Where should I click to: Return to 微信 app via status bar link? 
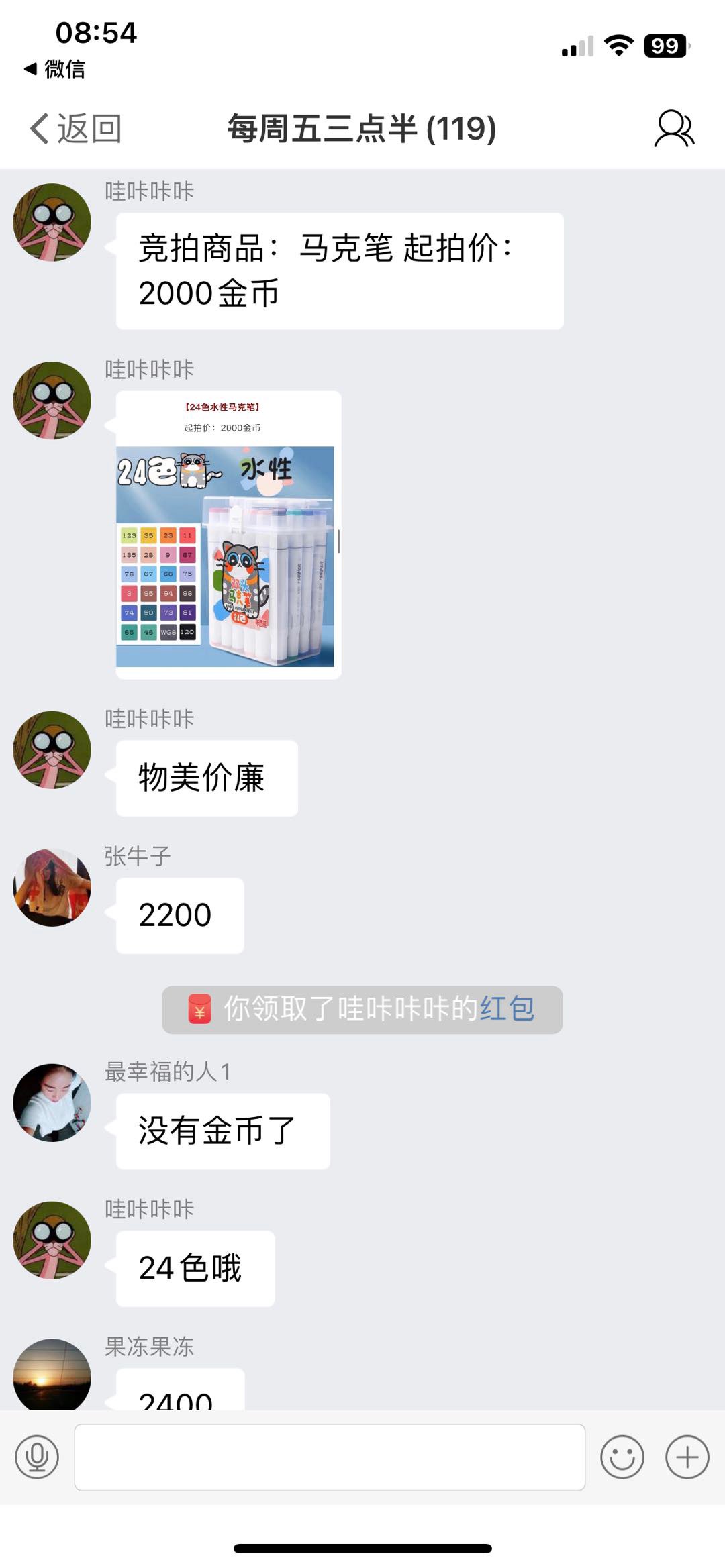[x=55, y=68]
